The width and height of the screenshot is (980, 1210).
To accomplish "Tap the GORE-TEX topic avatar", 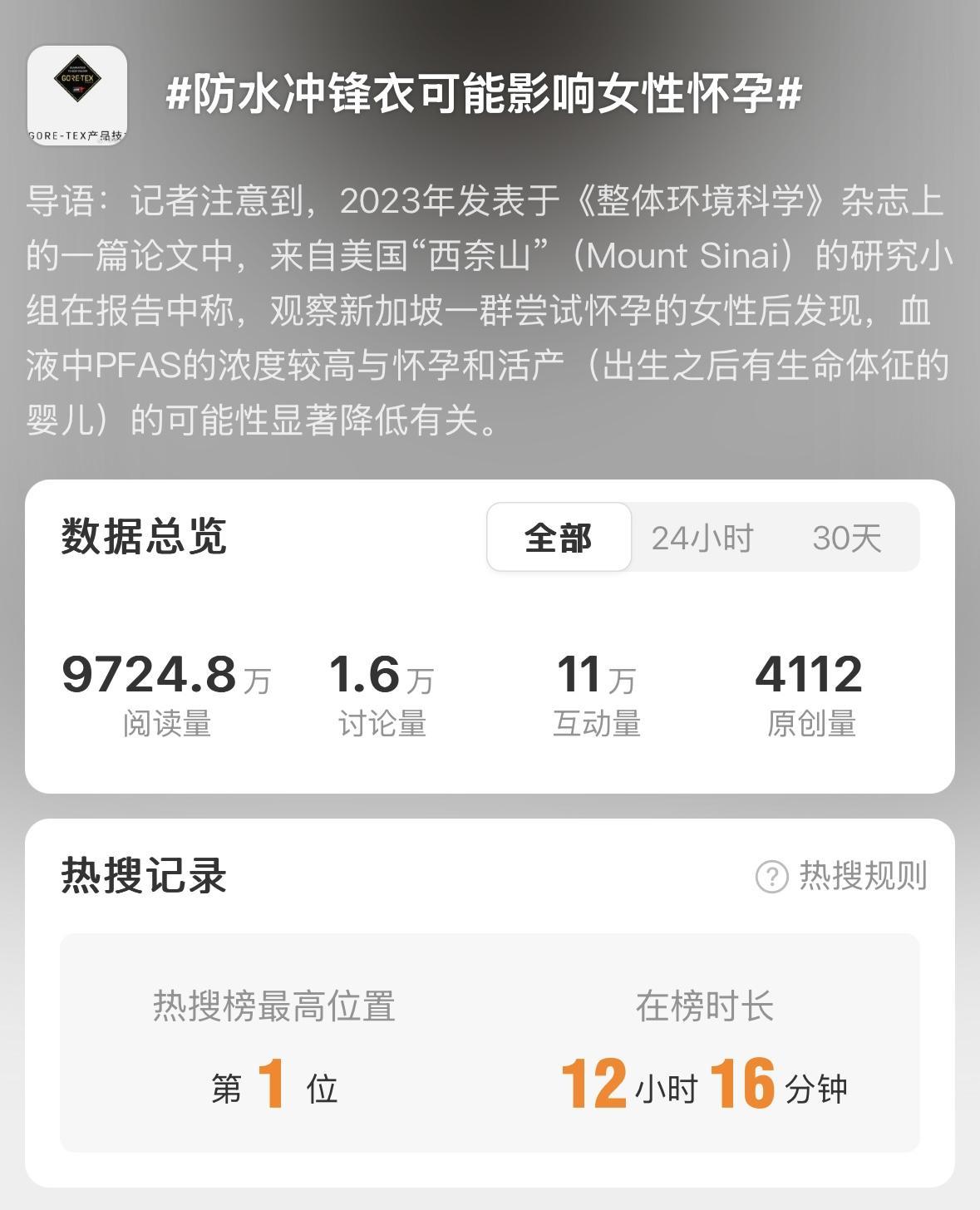I will point(77,95).
